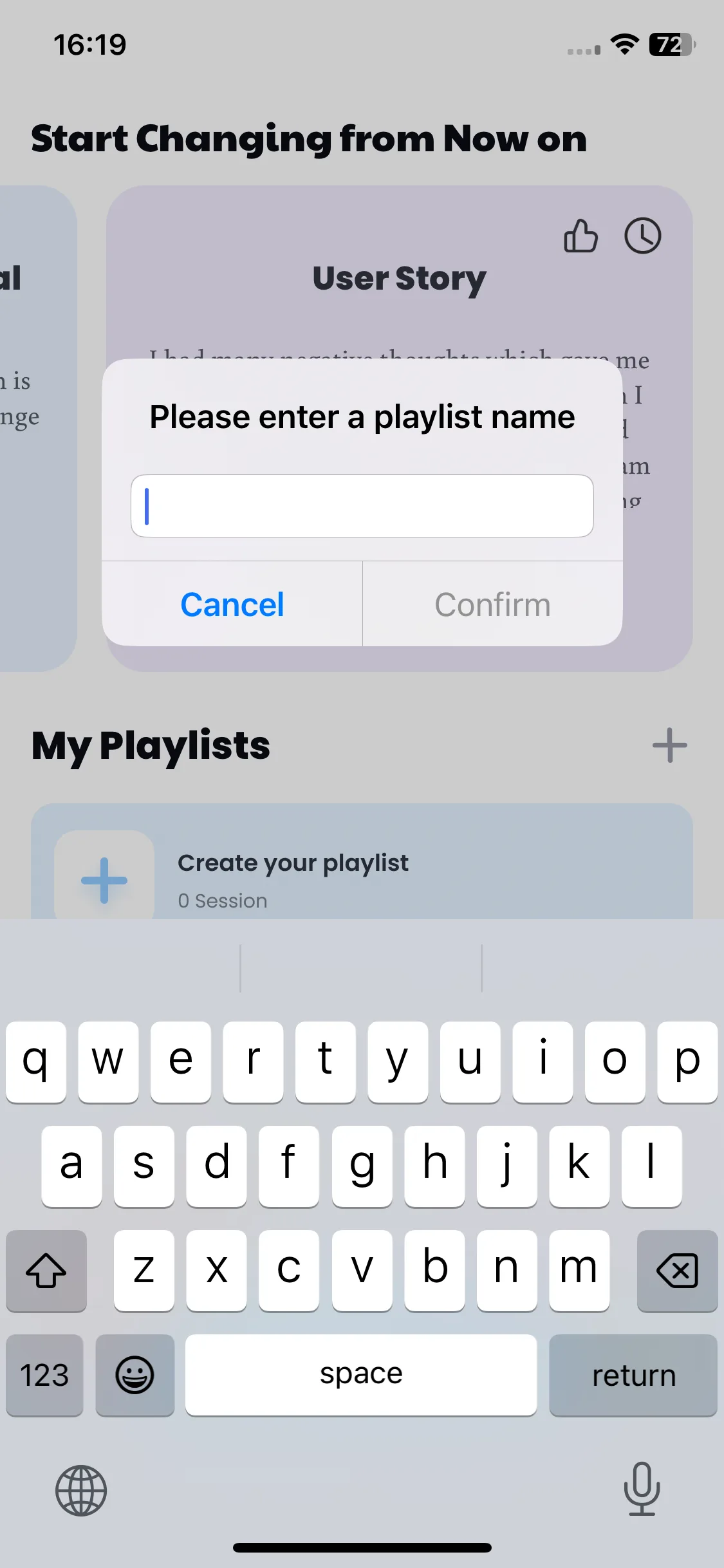This screenshot has height=1568, width=724.
Task: Confirm the playlist name
Action: point(493,604)
